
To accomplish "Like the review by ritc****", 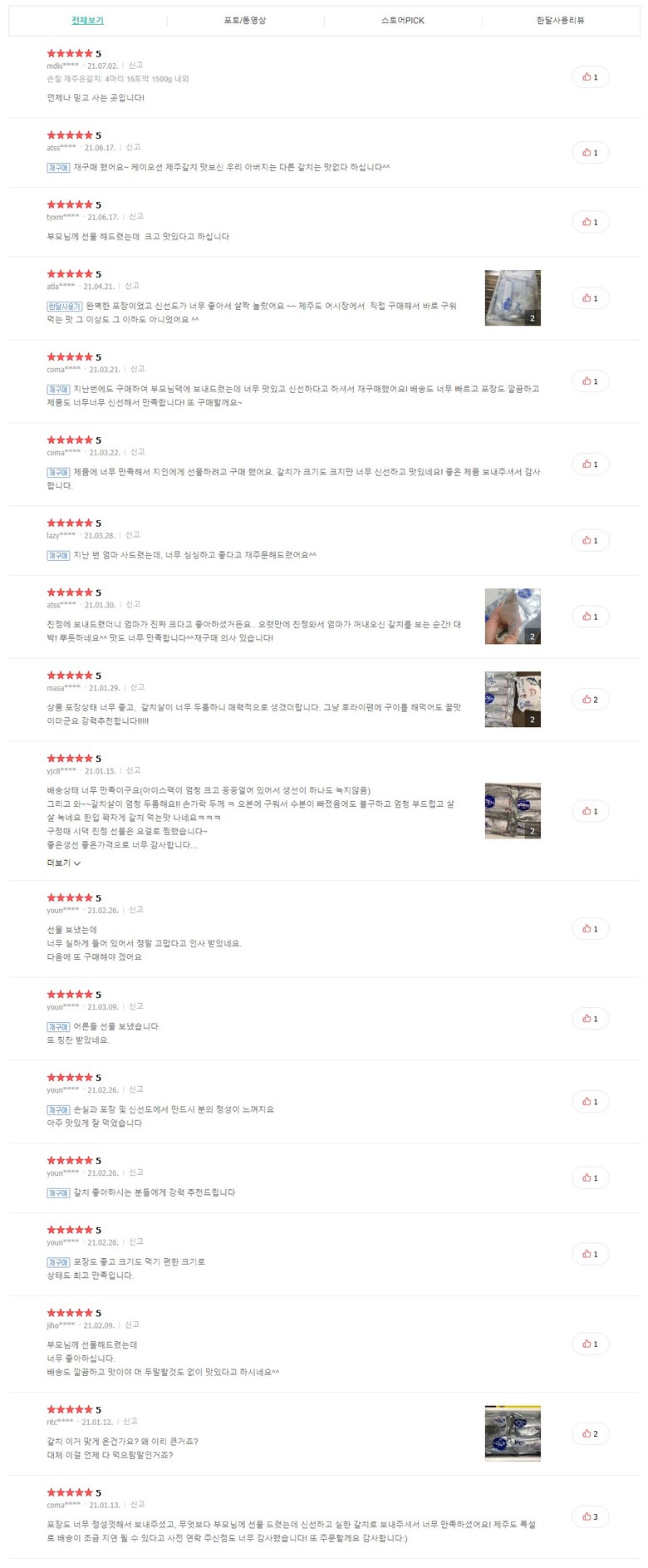I will click(x=590, y=1433).
